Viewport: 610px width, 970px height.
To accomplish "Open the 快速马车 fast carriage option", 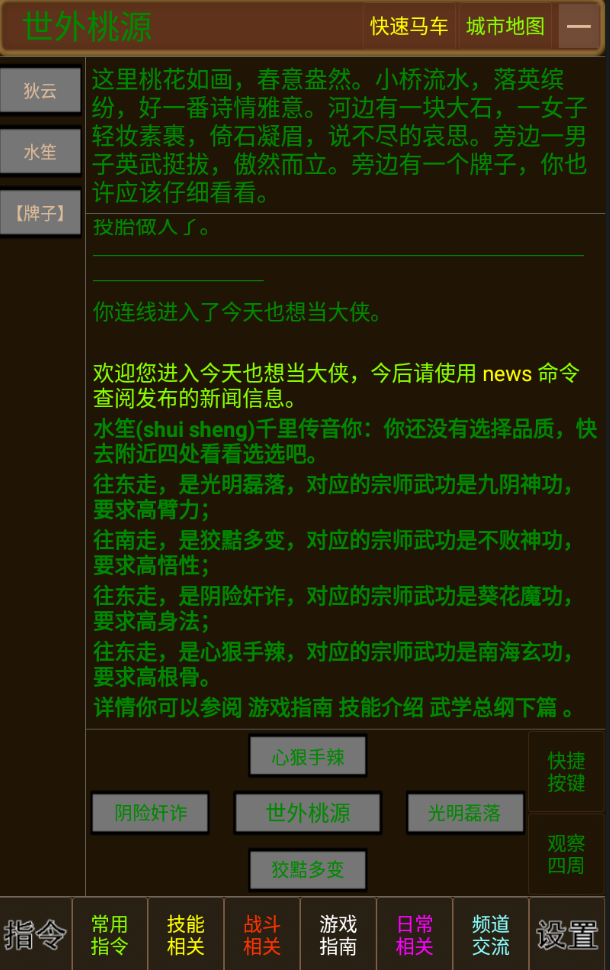I will [409, 27].
